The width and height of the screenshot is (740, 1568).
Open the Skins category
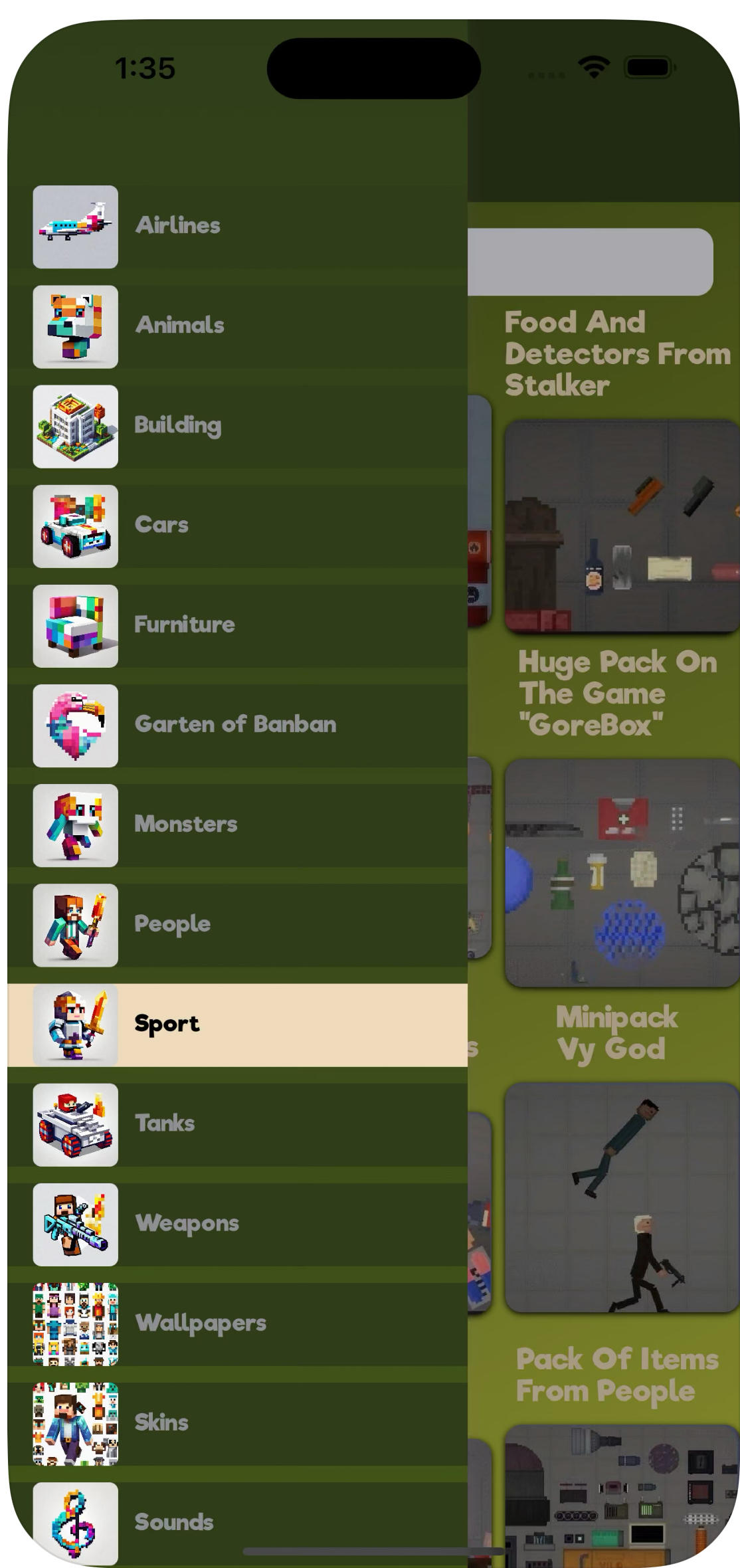(237, 1423)
